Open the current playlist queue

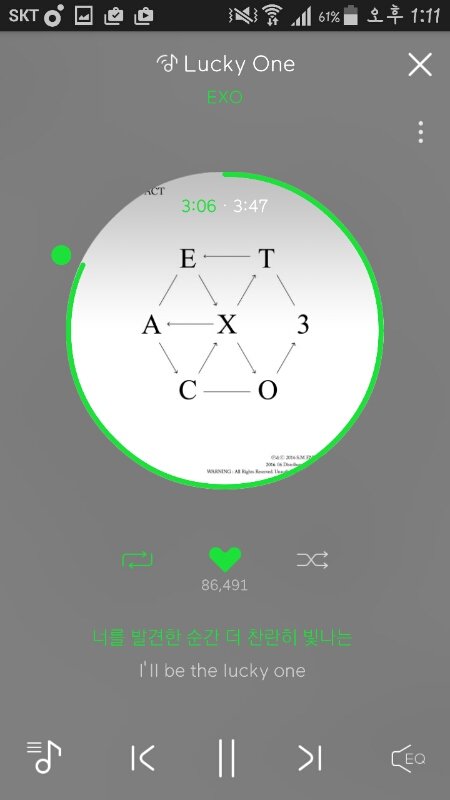click(x=44, y=757)
